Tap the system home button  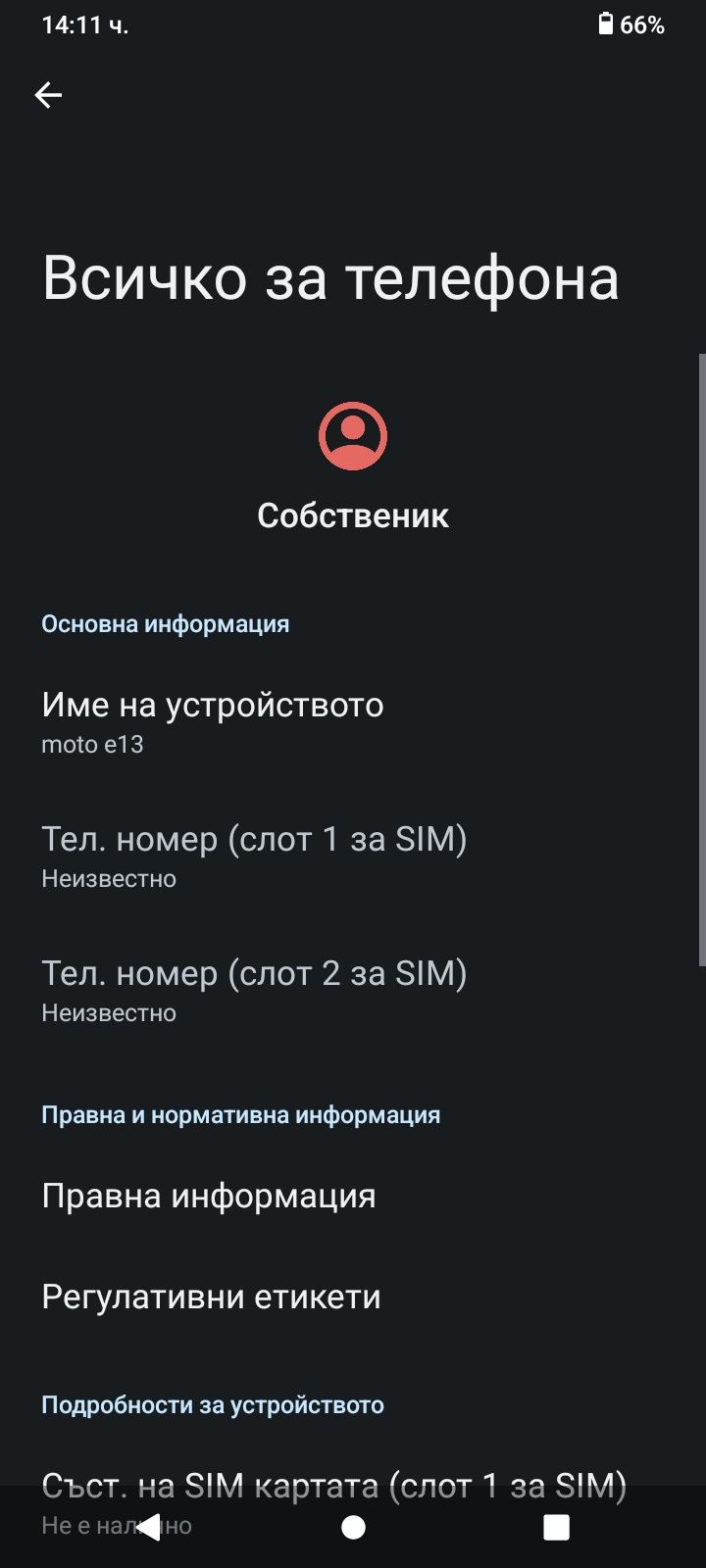pos(353,1527)
